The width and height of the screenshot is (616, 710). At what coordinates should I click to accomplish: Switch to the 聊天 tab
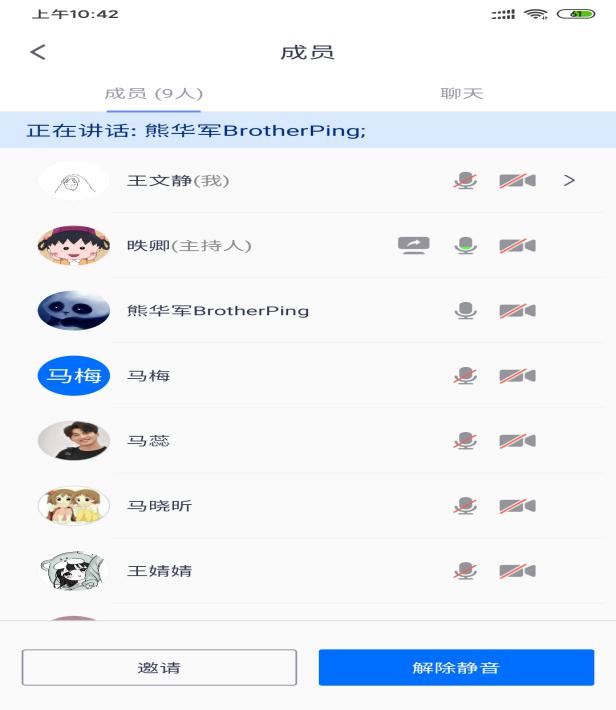tap(461, 94)
